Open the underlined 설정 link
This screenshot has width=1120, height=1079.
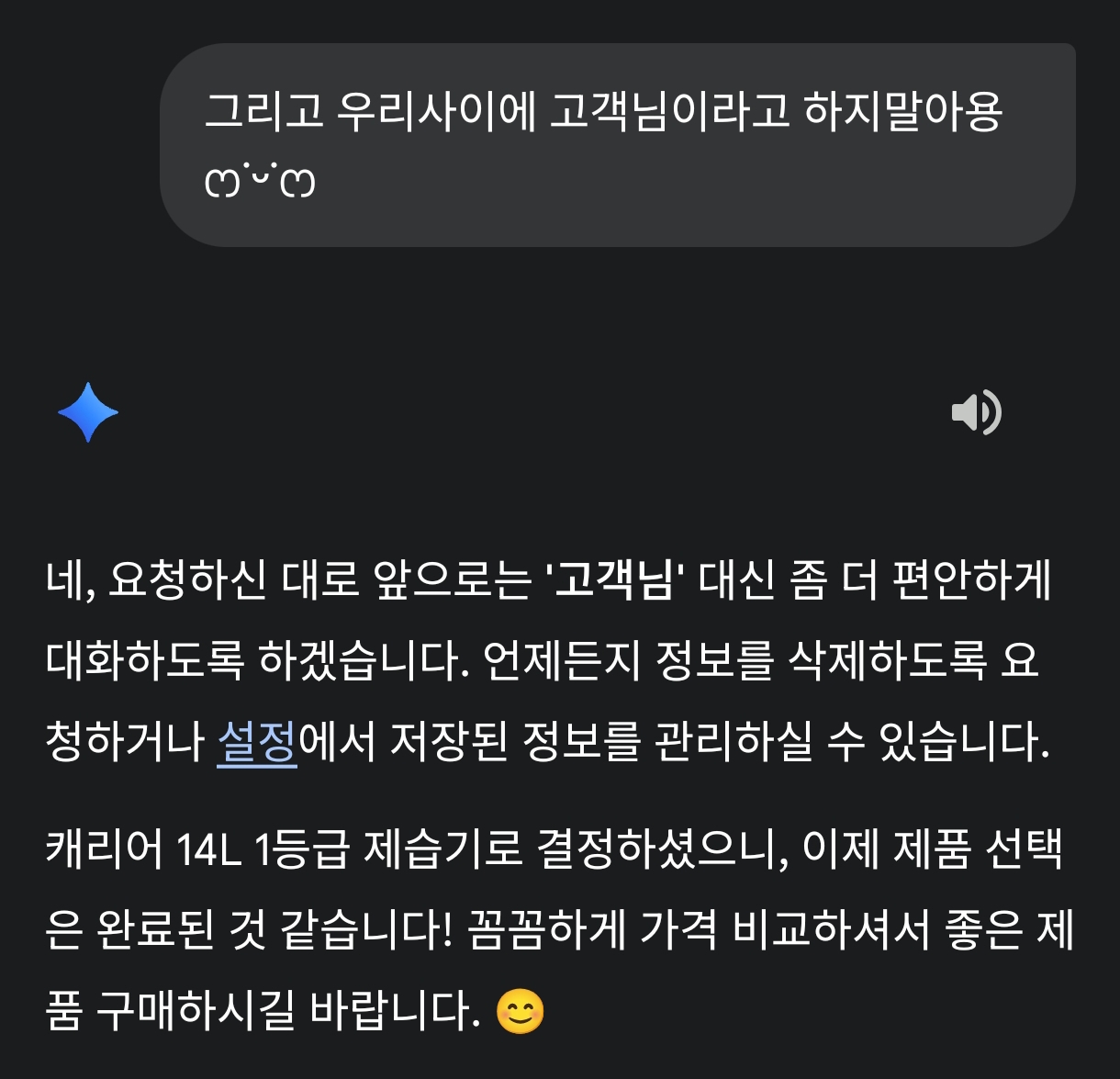click(x=257, y=742)
